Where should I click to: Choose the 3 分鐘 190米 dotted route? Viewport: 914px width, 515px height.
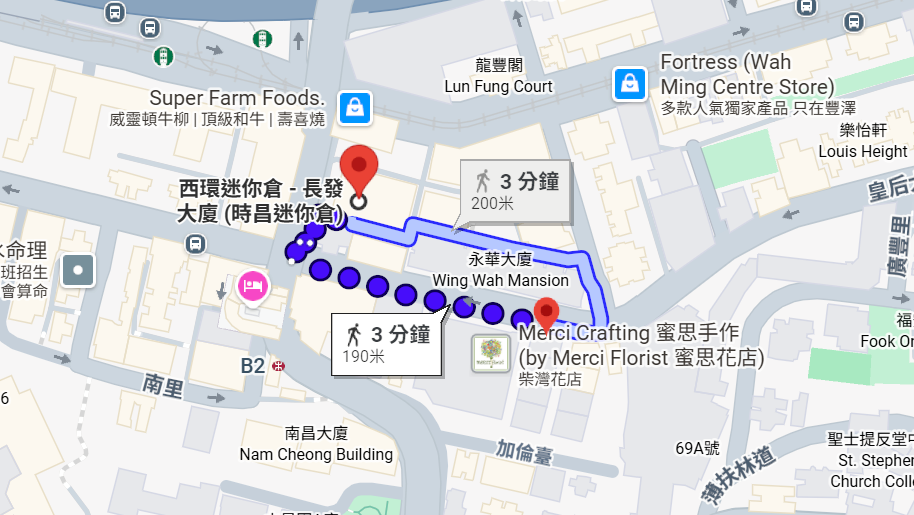386,344
